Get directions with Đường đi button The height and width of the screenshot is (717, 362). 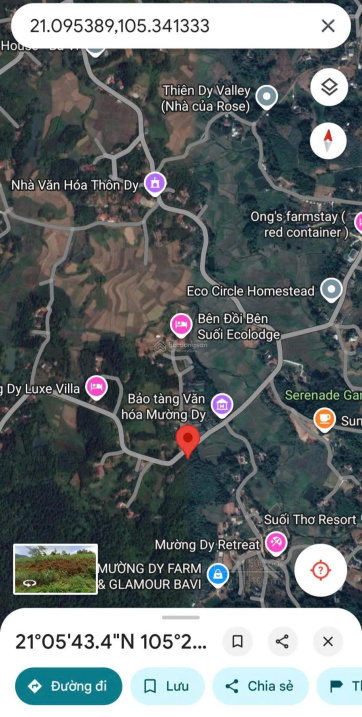[69, 686]
